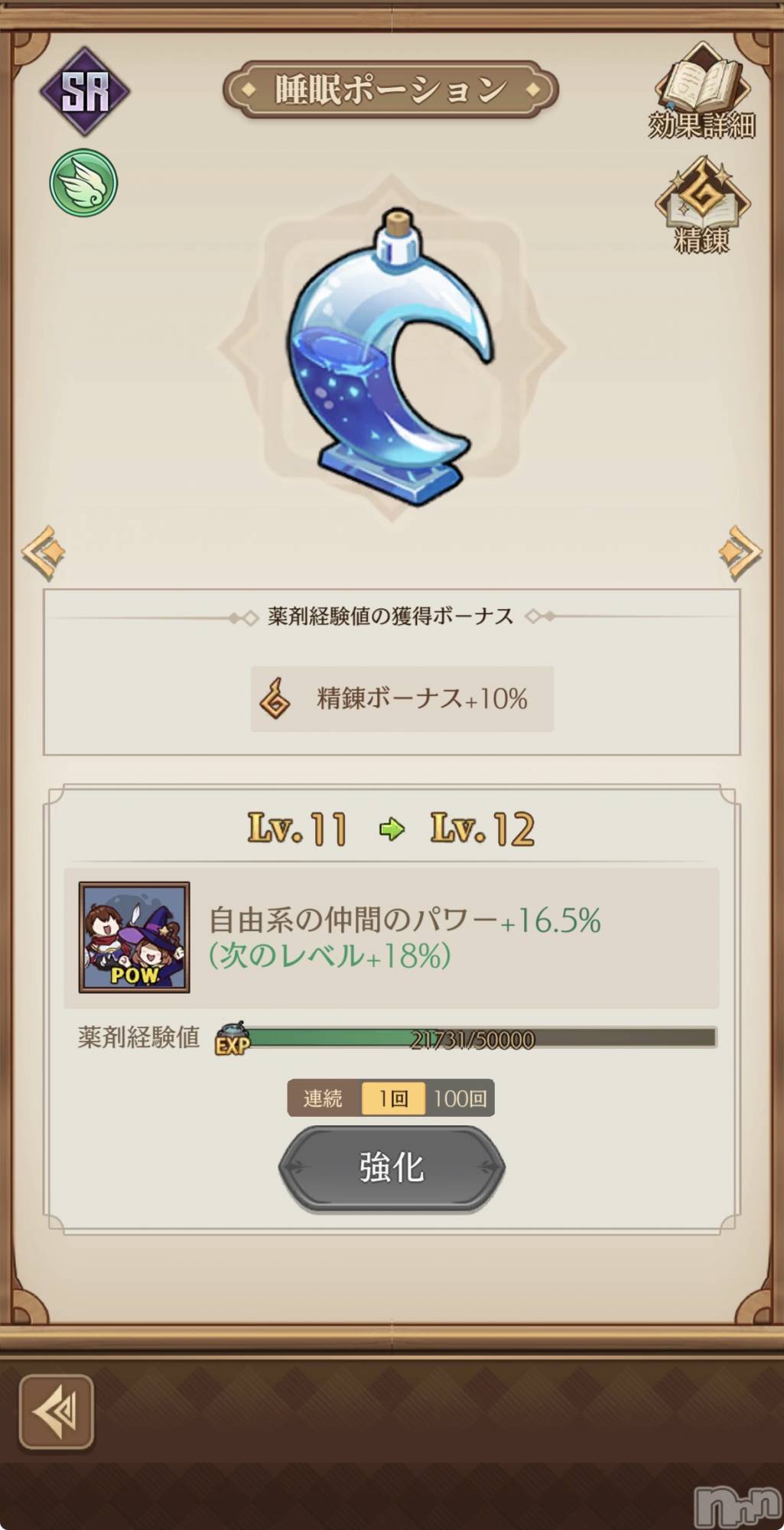Go to the previous potion arrow
This screenshot has width=784, height=1530.
tap(44, 552)
